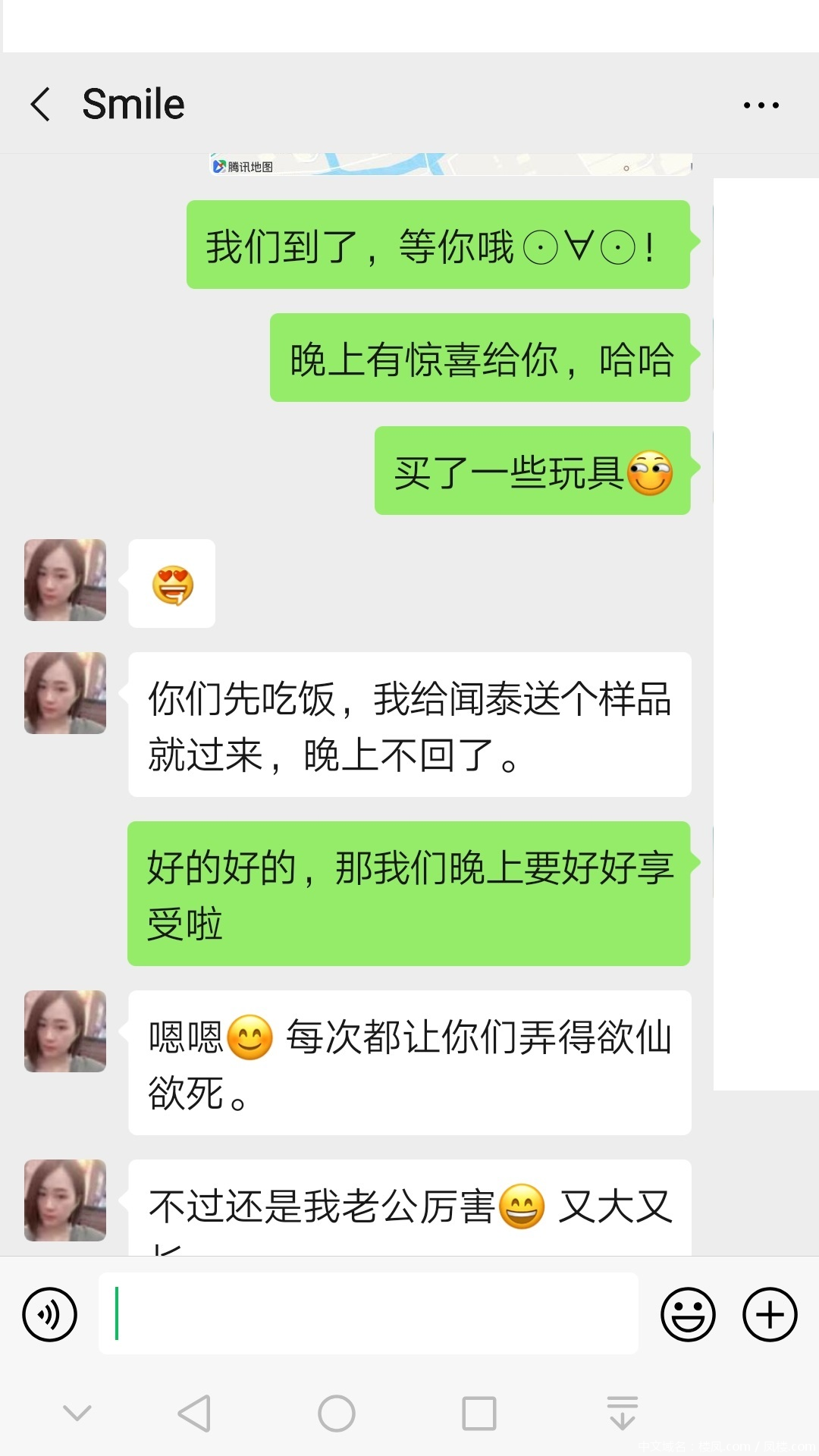Hide the navigation bar with the chevron

coord(77,1413)
